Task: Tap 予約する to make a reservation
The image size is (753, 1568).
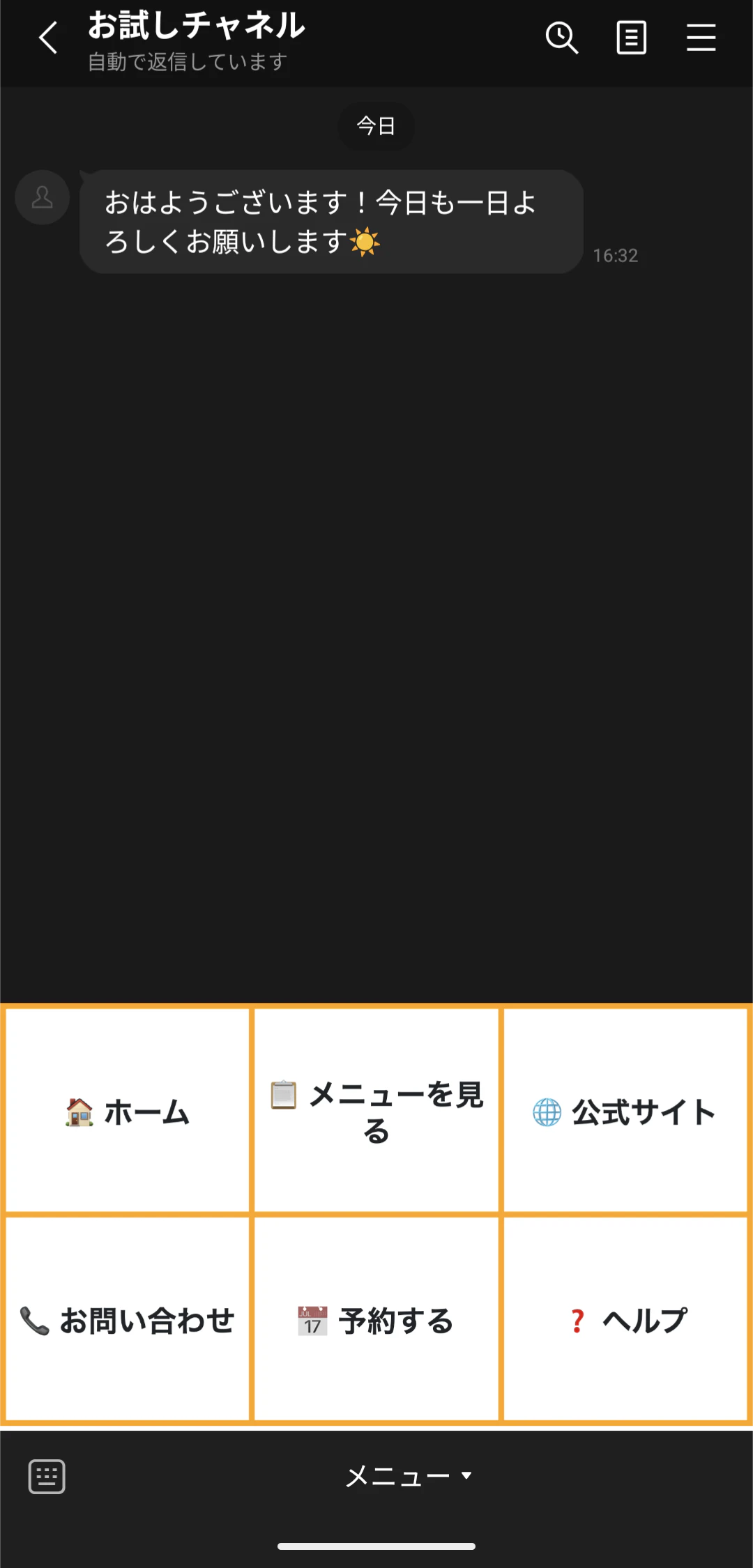Action: [x=376, y=1319]
